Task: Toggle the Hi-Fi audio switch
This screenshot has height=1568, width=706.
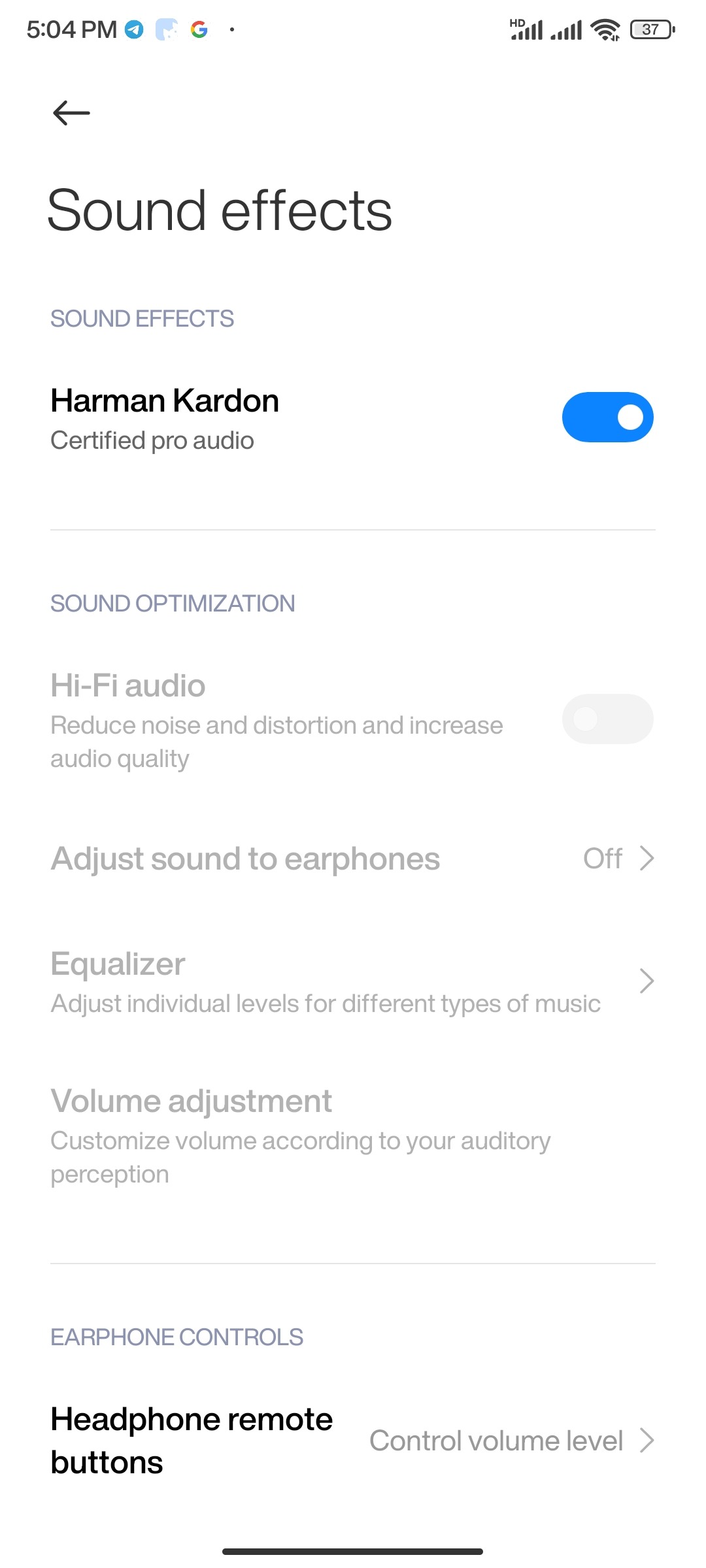Action: (607, 719)
